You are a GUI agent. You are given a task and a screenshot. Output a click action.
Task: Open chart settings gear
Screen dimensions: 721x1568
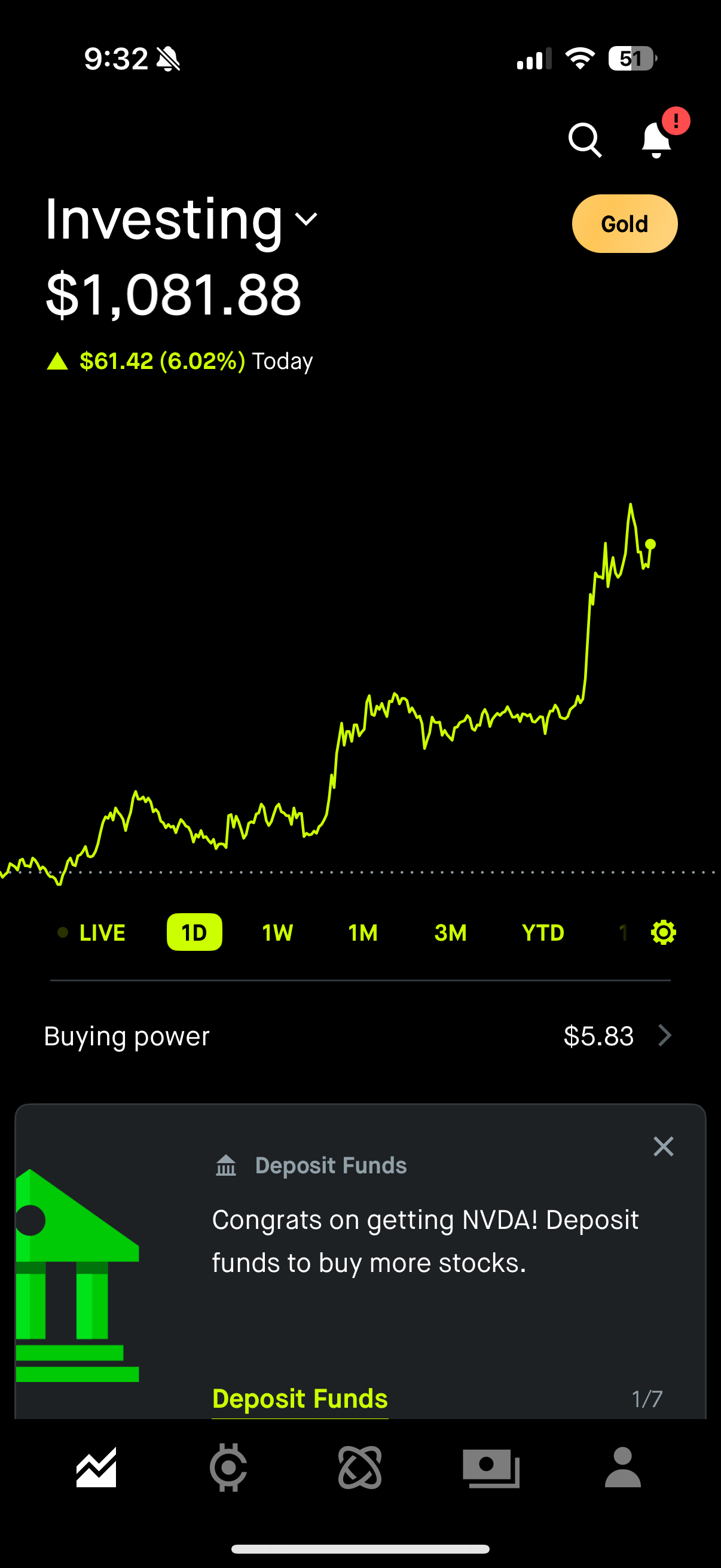pyautogui.click(x=663, y=932)
